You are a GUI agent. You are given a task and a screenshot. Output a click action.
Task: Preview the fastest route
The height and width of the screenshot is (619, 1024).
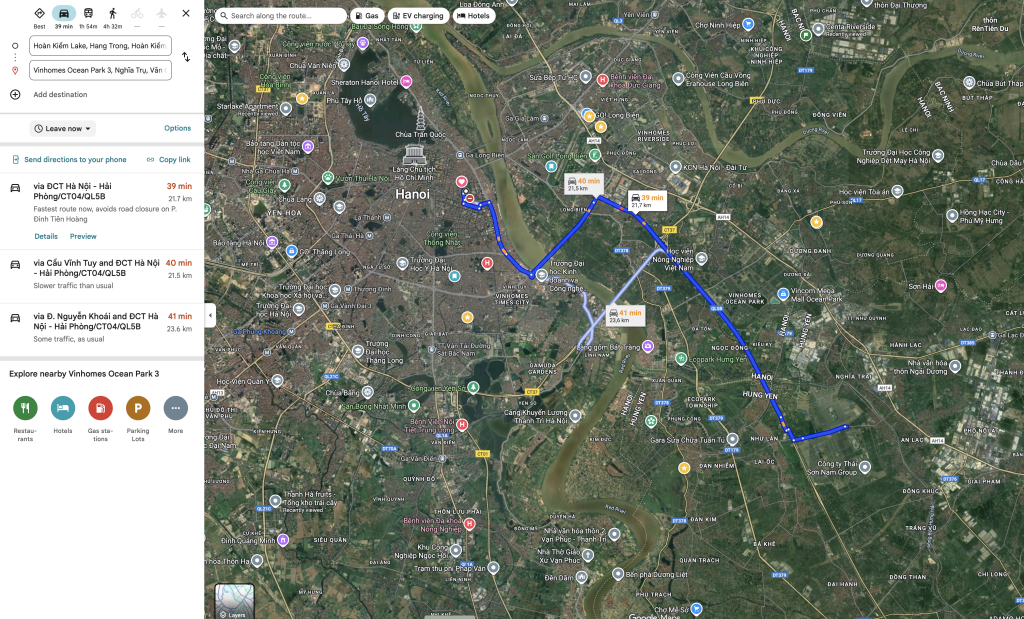point(83,236)
